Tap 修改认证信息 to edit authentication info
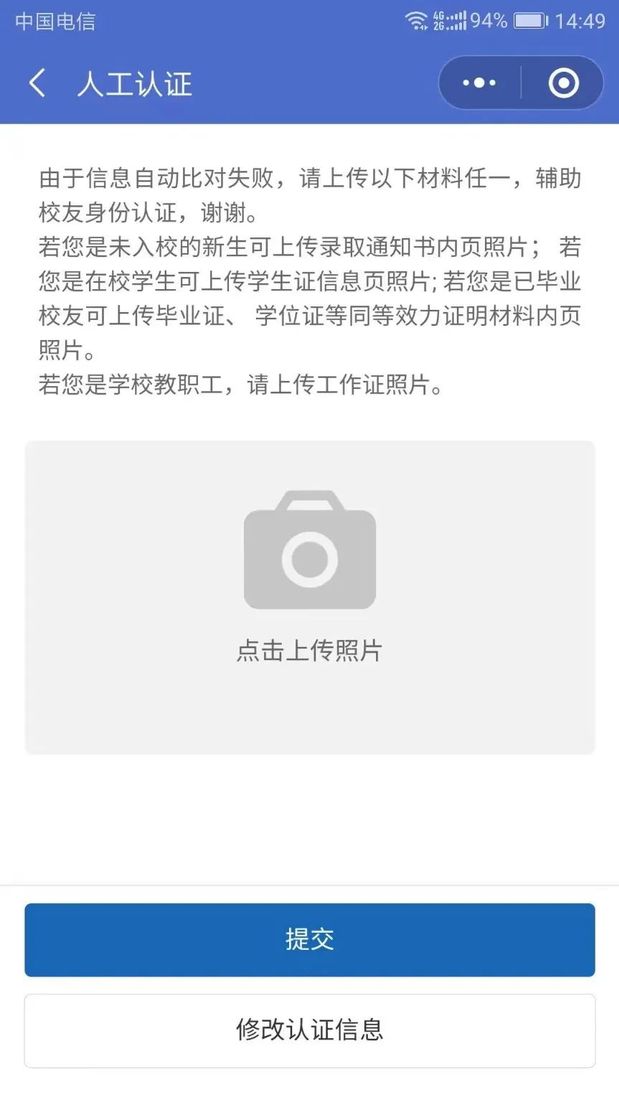 [x=310, y=1030]
